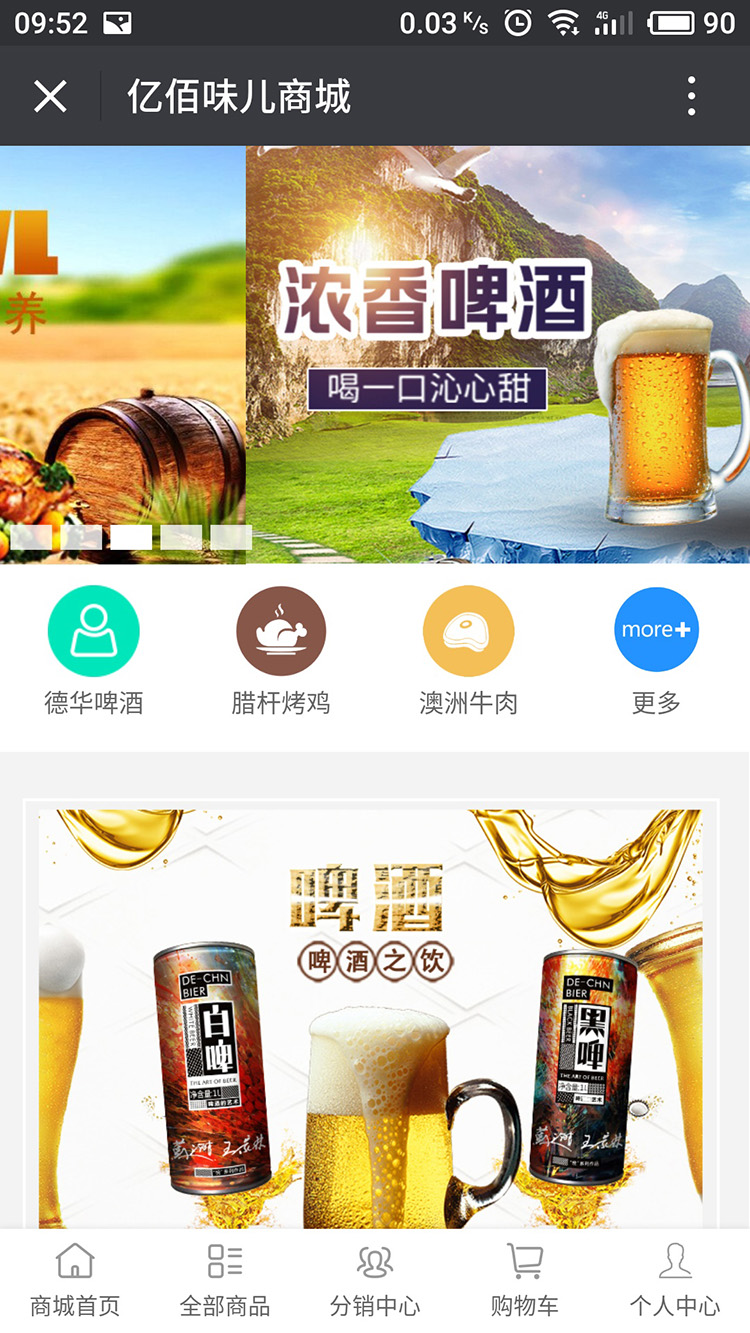Select the 腊杆烤鸡 roast chicken icon
Screen dimensions: 750x1333
tap(281, 630)
